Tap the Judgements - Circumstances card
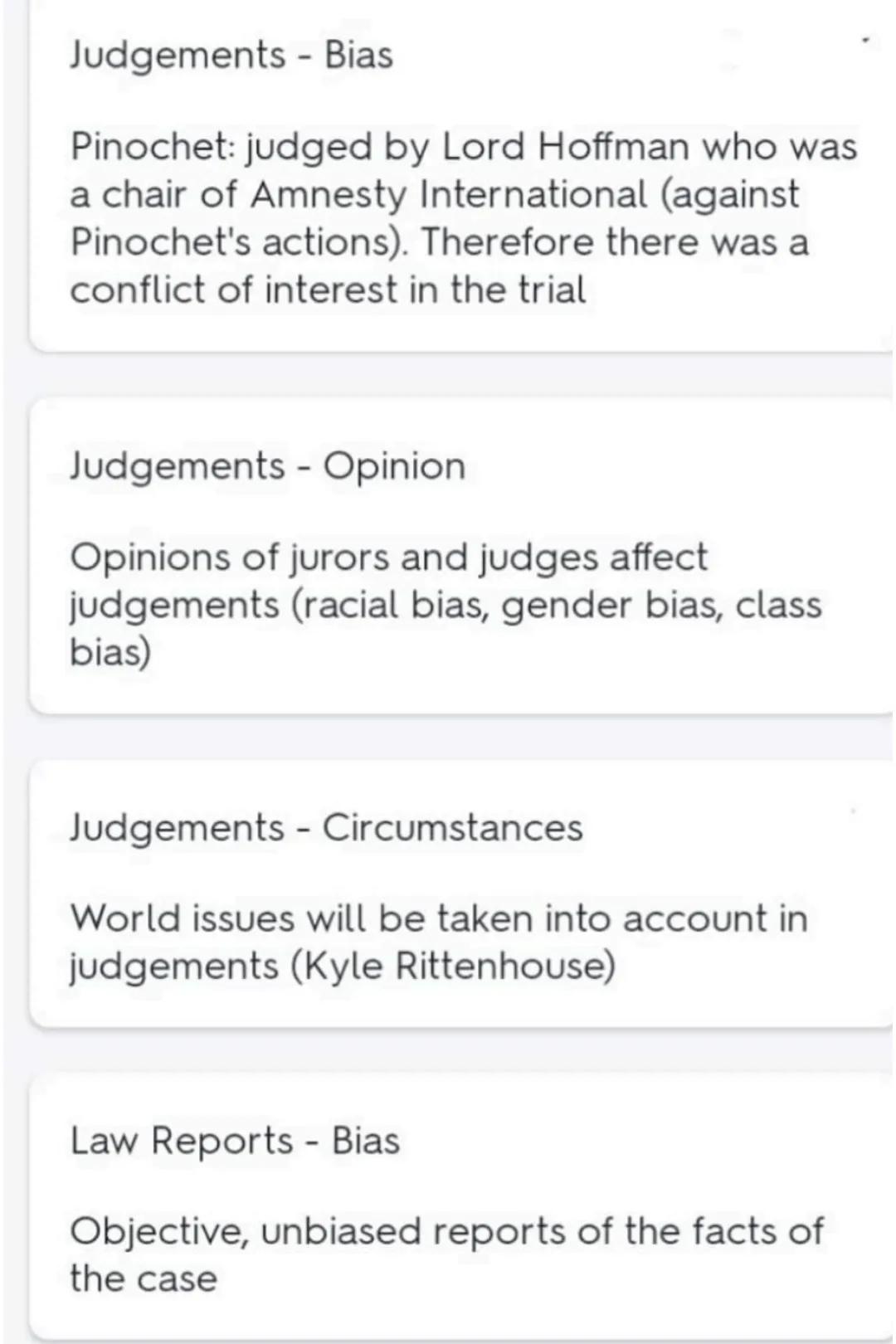Viewport: 896px width, 1344px height. [461, 894]
